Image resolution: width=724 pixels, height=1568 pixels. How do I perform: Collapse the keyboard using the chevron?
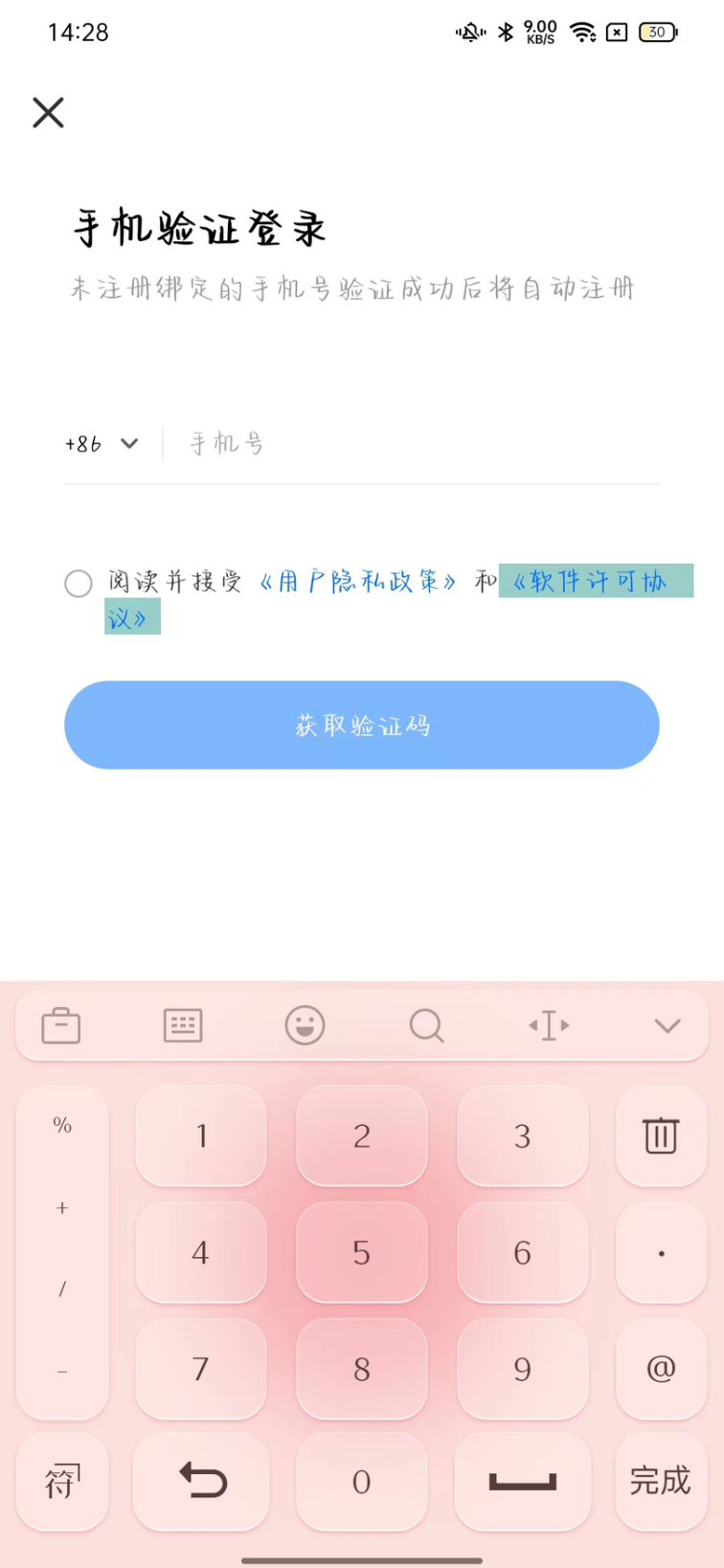pyautogui.click(x=667, y=1025)
